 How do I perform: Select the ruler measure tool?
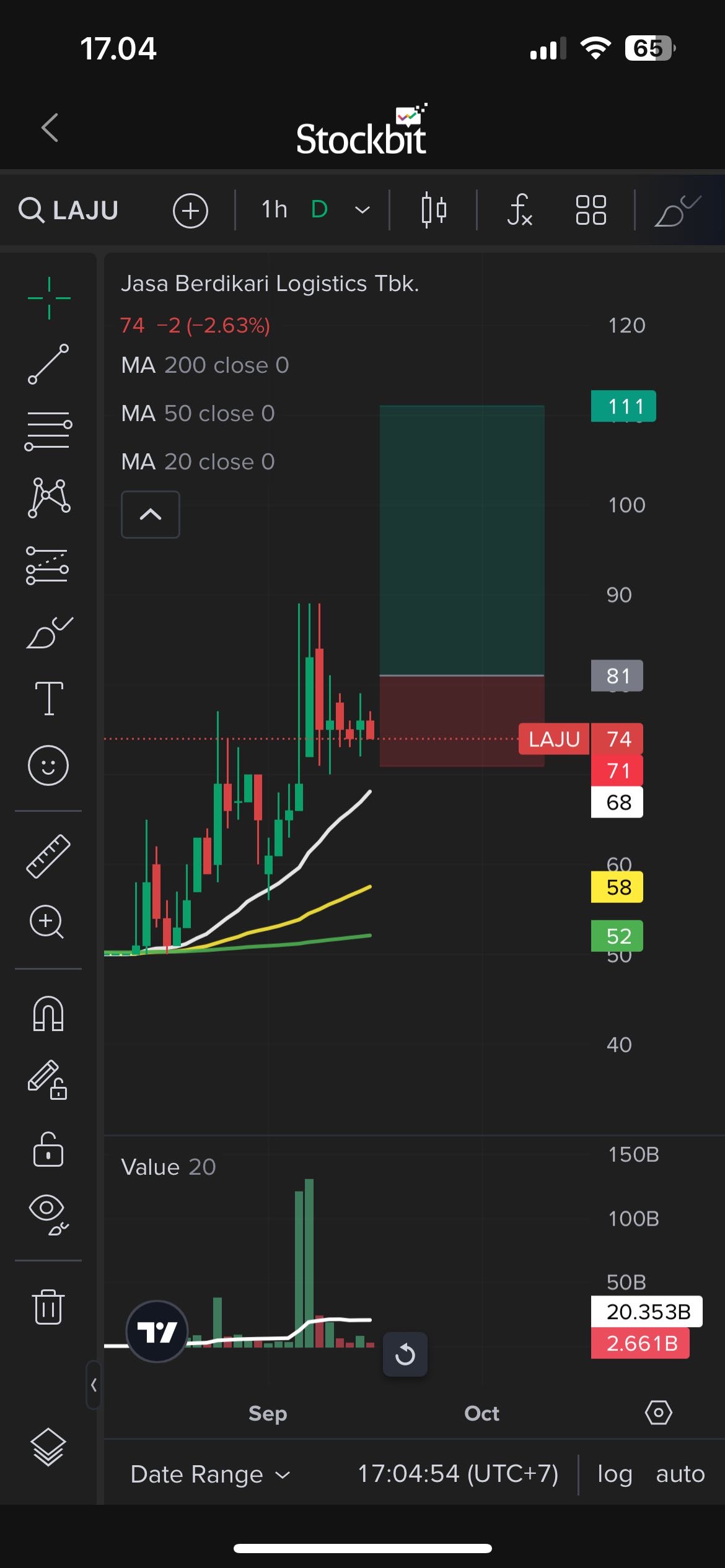(x=48, y=856)
